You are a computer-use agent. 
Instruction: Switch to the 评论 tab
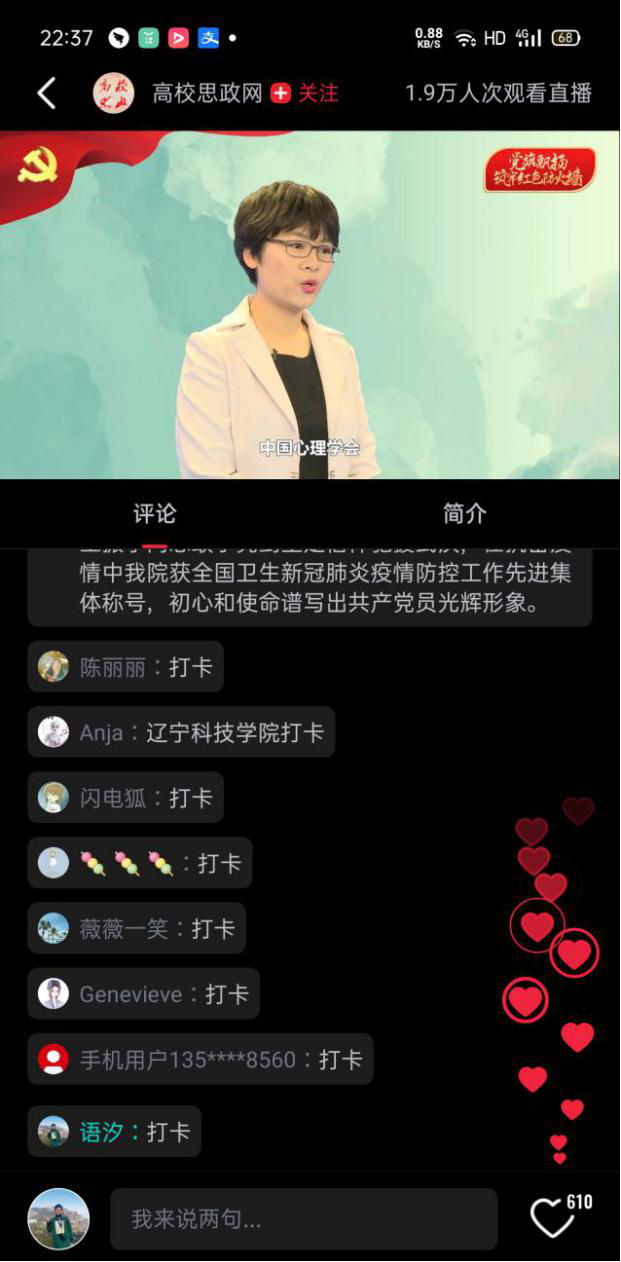pyautogui.click(x=155, y=513)
